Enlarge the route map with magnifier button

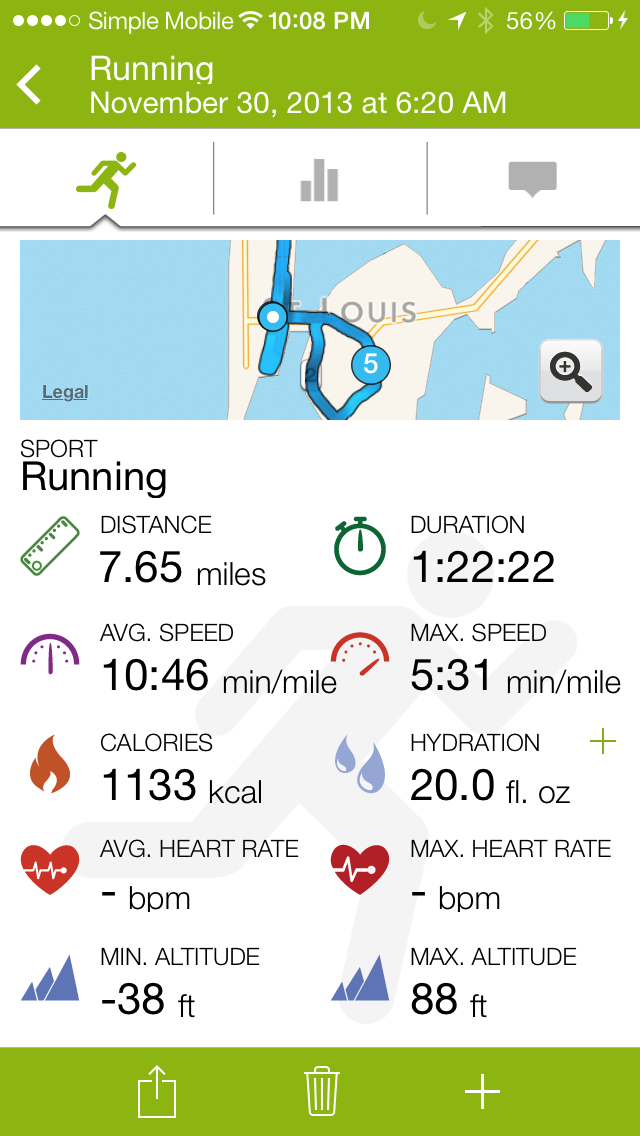point(570,370)
